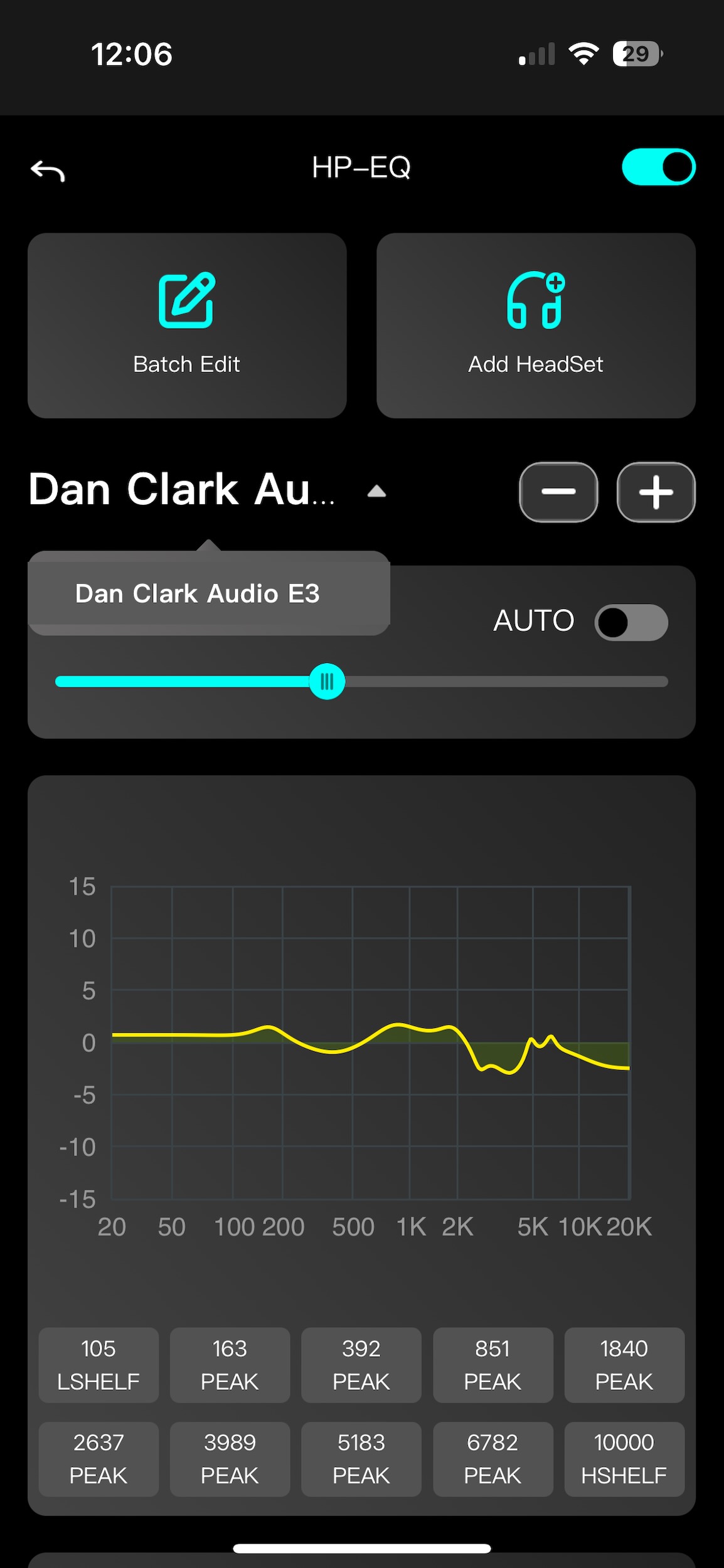Enable the AUTO toggle
724x1568 pixels.
click(x=631, y=622)
